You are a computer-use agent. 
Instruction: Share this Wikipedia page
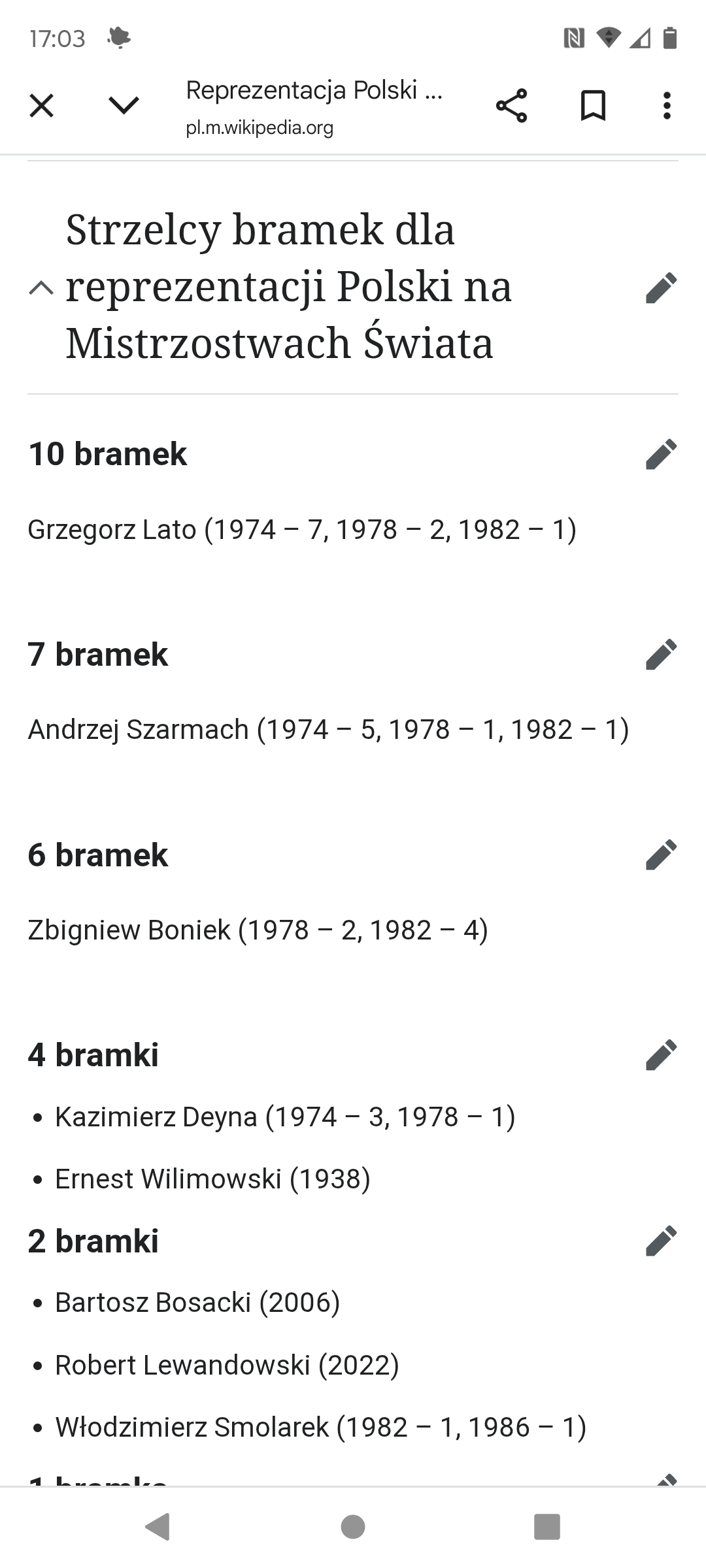(511, 106)
